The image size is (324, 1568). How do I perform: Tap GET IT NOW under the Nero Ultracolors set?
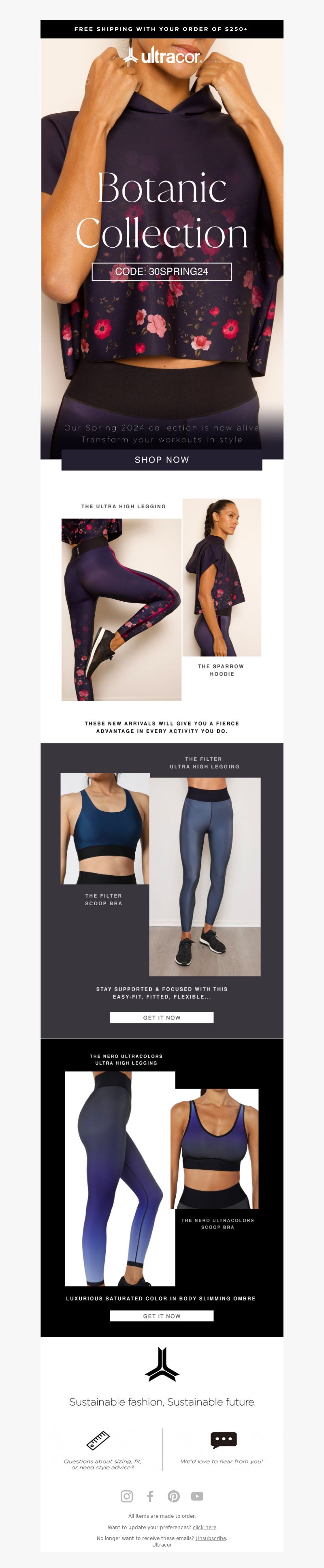161,1316
